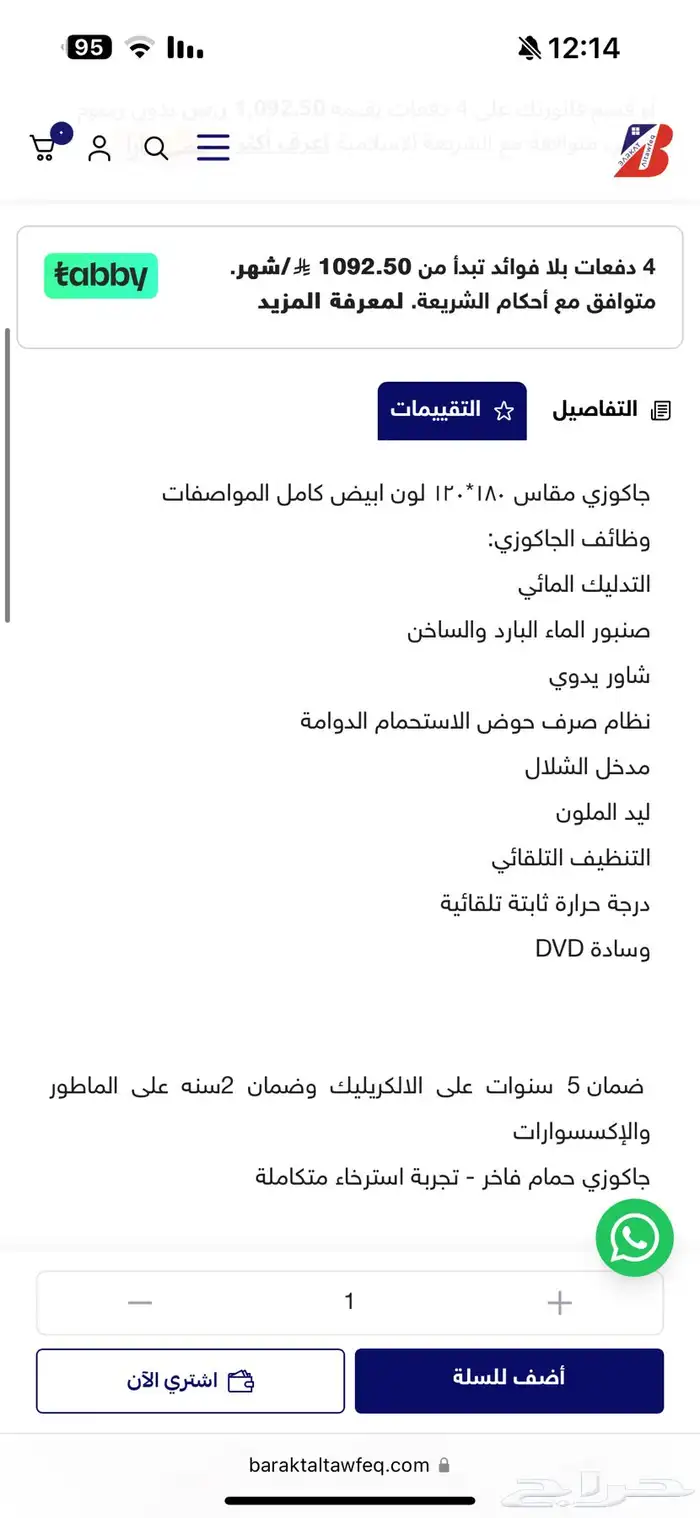Screen dimensions: 700x1518
Task: Open the shopping cart
Action: 46,148
